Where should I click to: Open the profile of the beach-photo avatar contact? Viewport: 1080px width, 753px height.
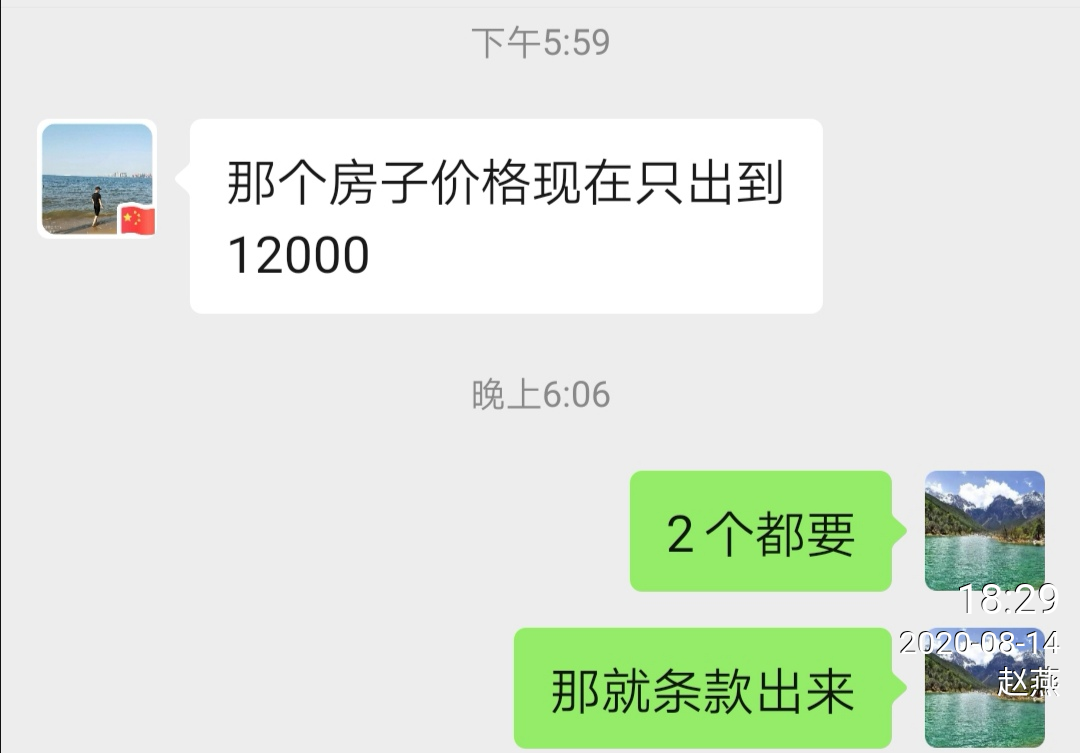(x=97, y=180)
